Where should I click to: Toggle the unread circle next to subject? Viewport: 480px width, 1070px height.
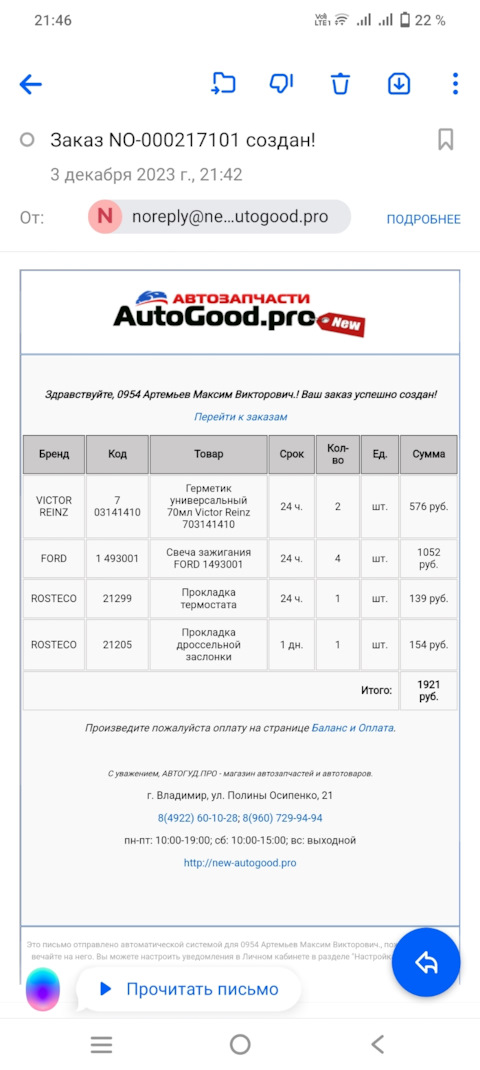(x=27, y=141)
